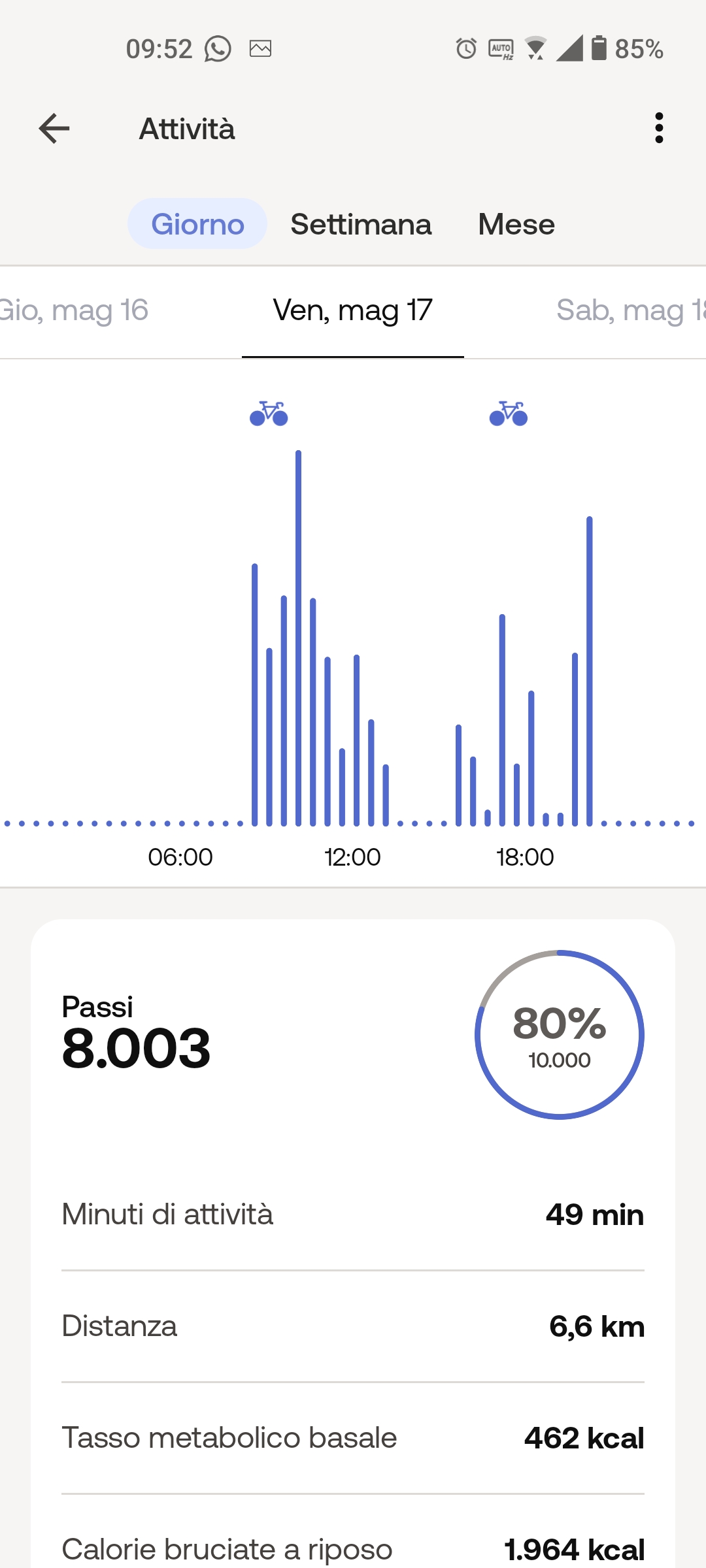Open the evening cycling activity icon
Screen dimensions: 706x1568
pyautogui.click(x=509, y=414)
